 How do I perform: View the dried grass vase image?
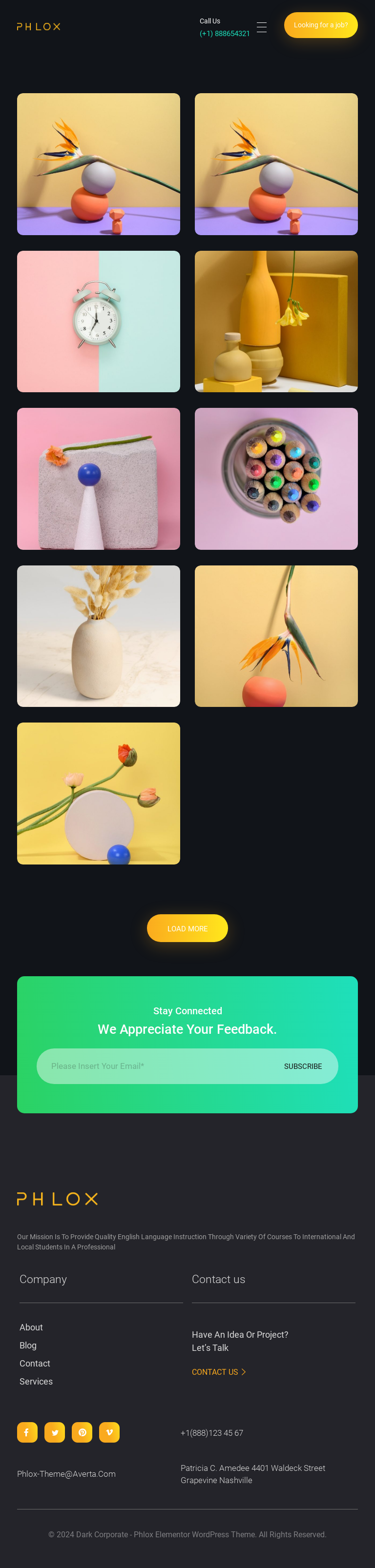(99, 636)
